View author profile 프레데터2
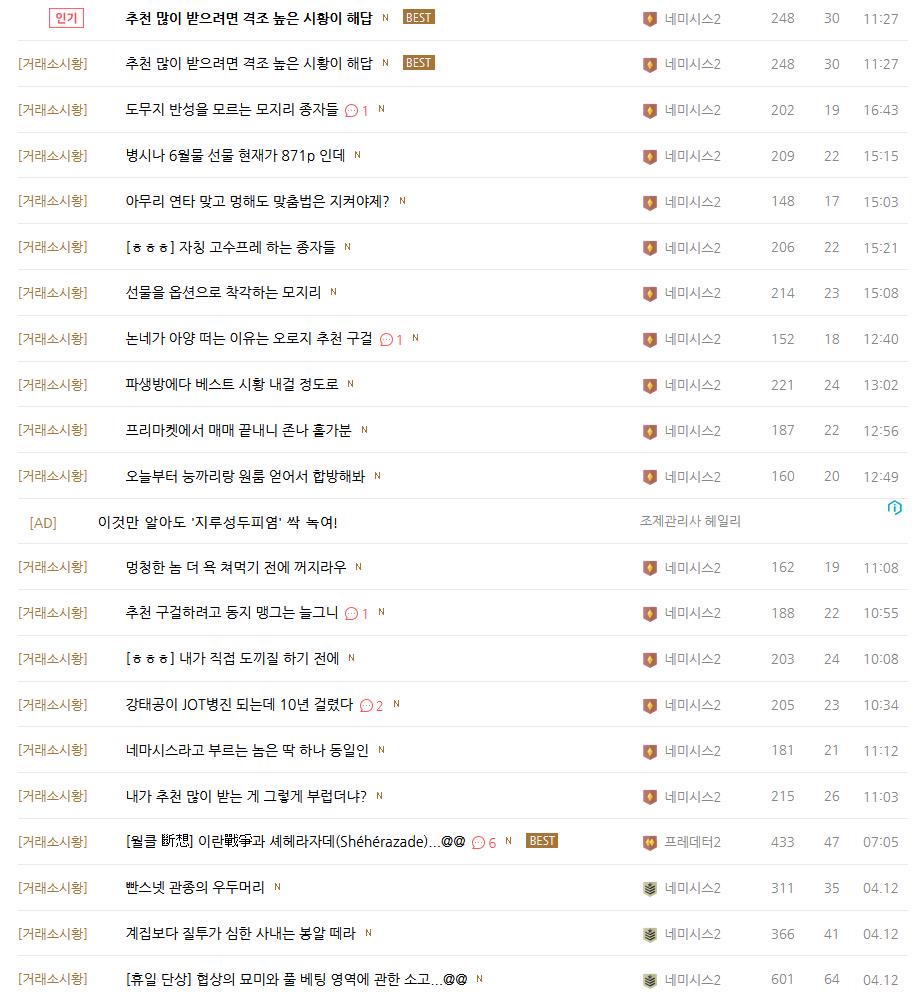Viewport: 920px width, 995px height. click(x=692, y=842)
